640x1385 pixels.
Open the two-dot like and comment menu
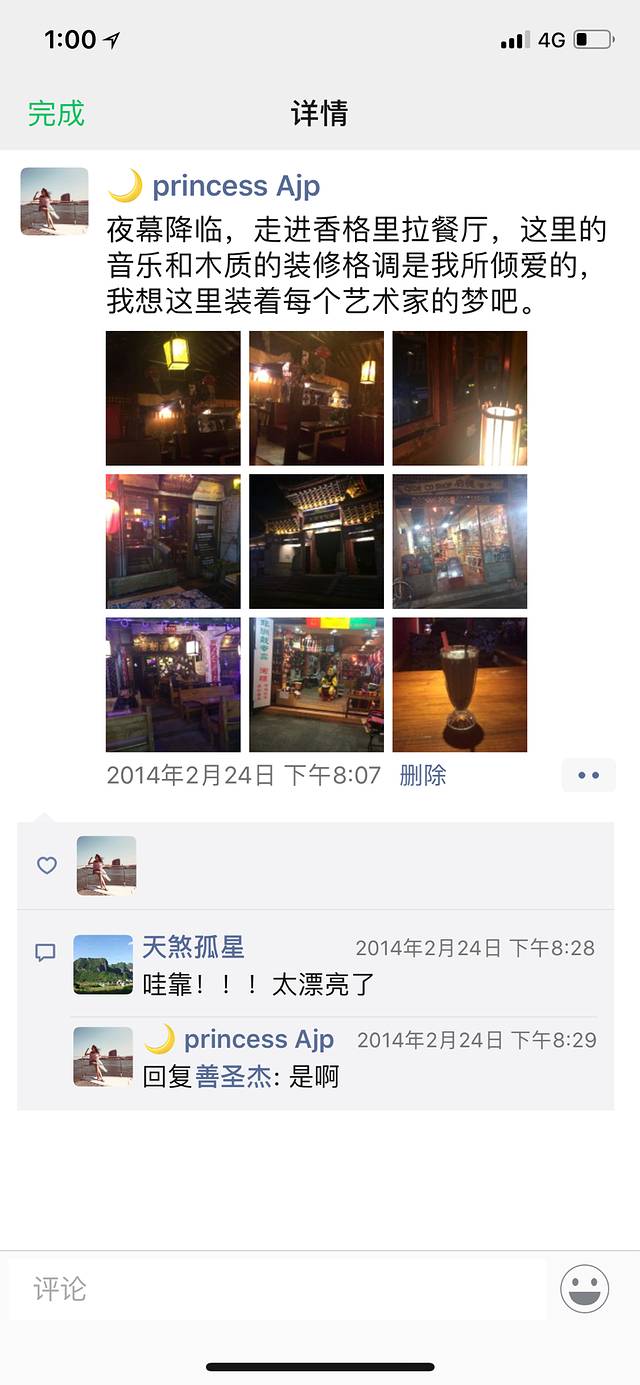tap(588, 775)
